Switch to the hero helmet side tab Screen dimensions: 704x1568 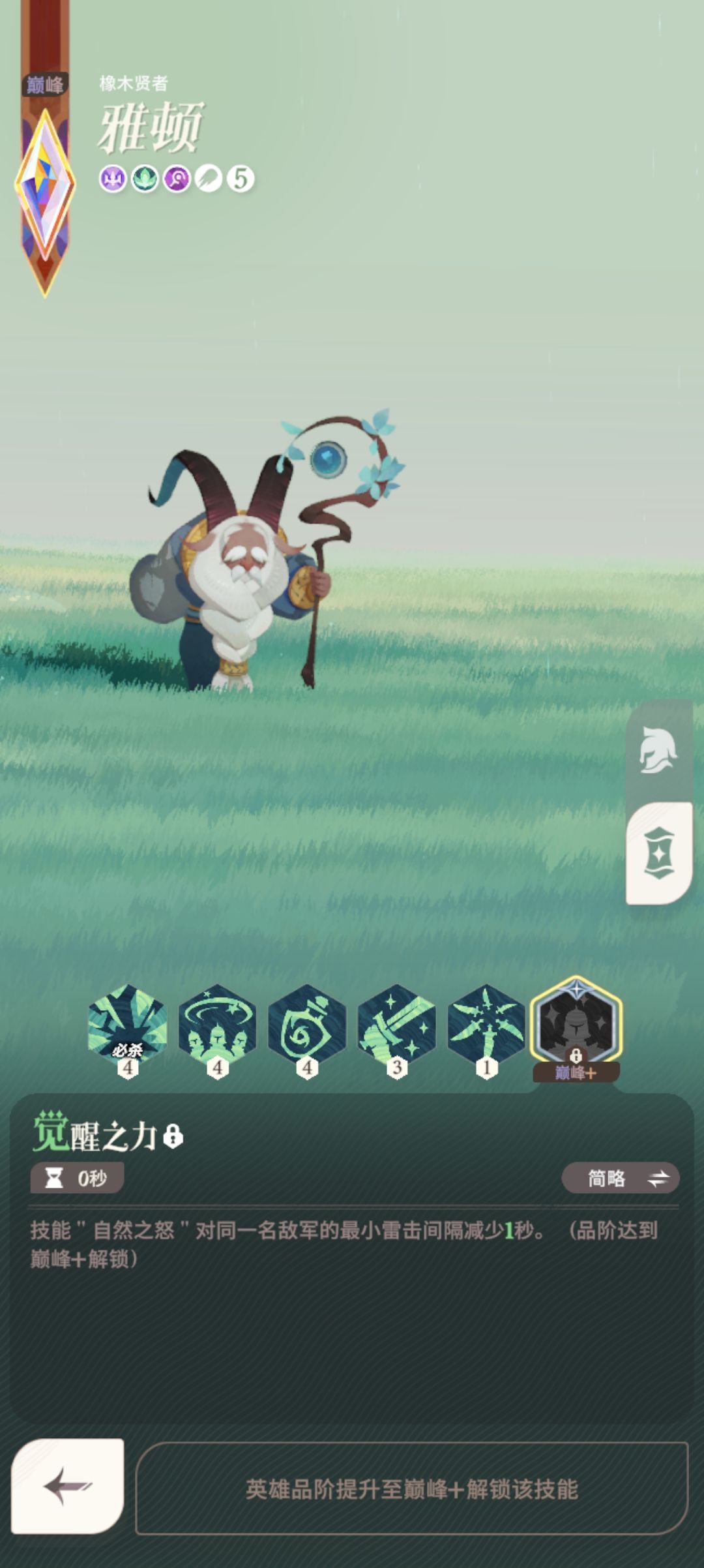click(658, 750)
